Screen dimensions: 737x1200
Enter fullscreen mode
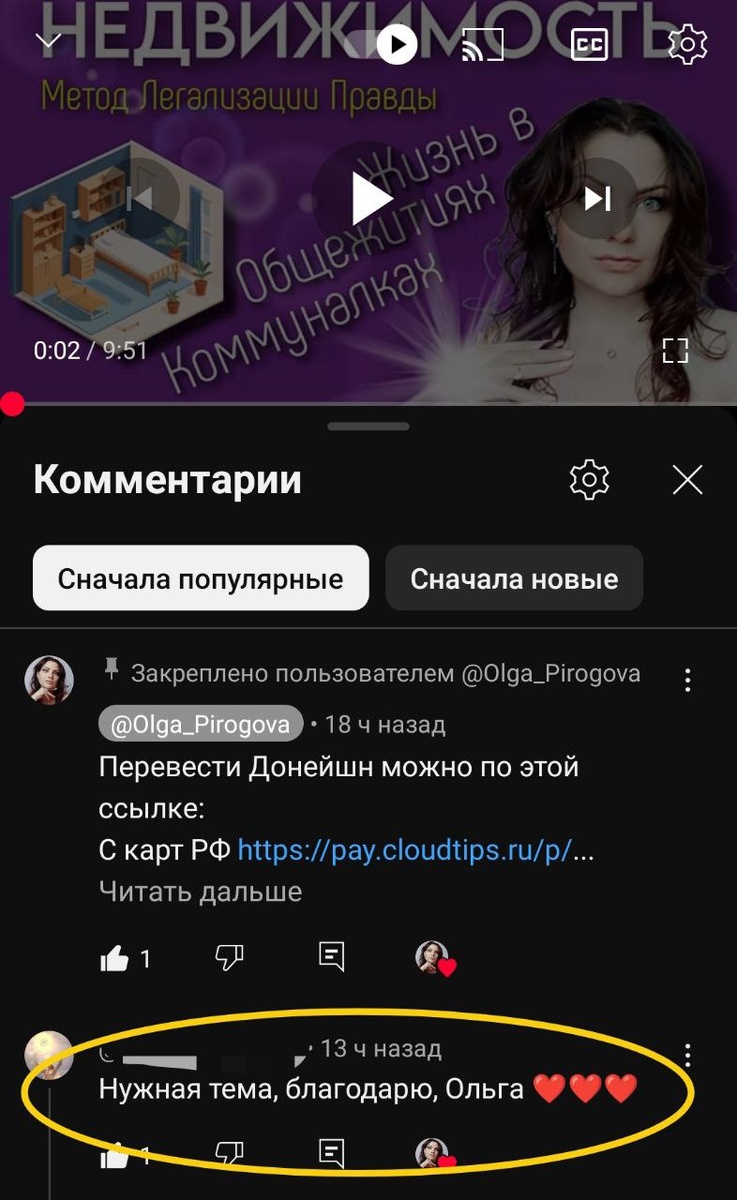coord(676,349)
